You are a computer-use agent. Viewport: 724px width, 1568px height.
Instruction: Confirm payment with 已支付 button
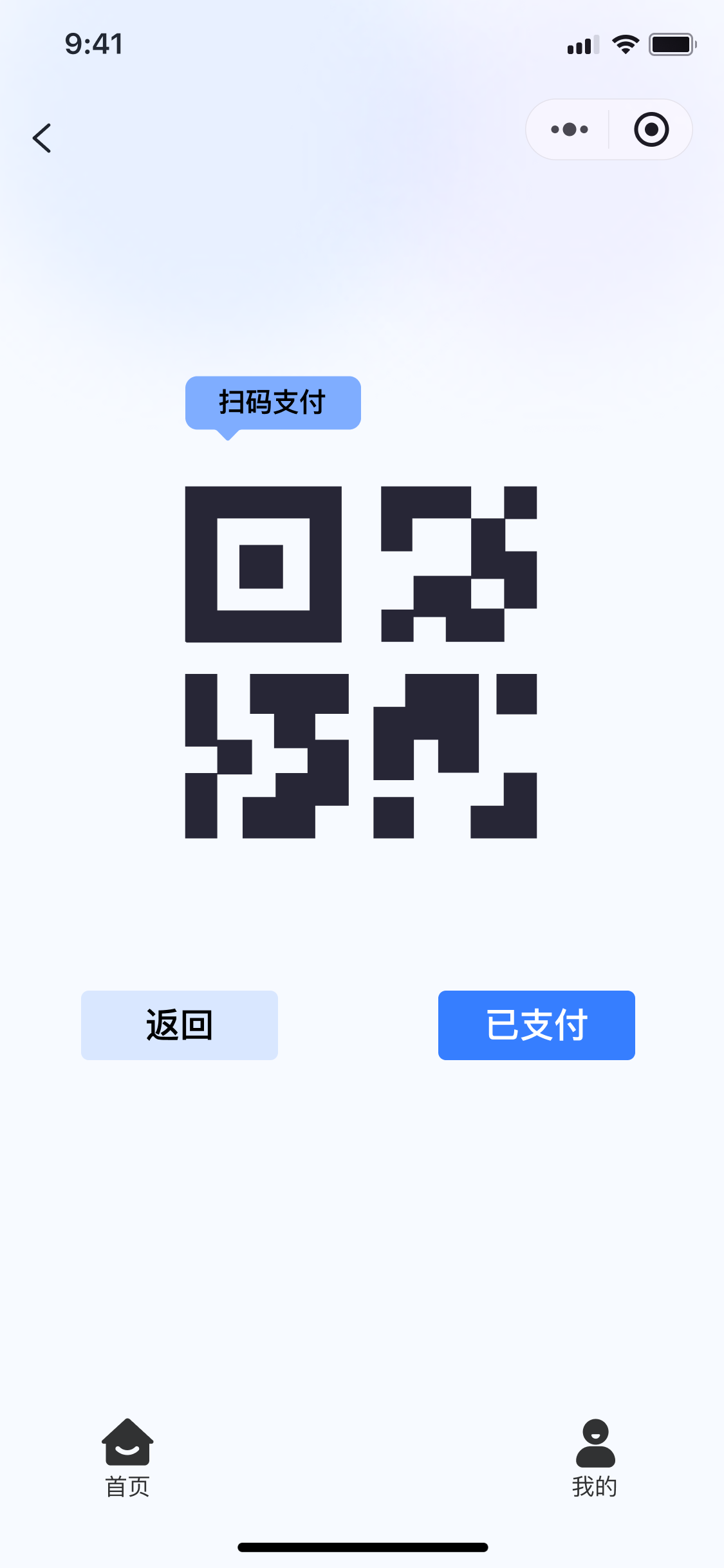(x=536, y=1025)
